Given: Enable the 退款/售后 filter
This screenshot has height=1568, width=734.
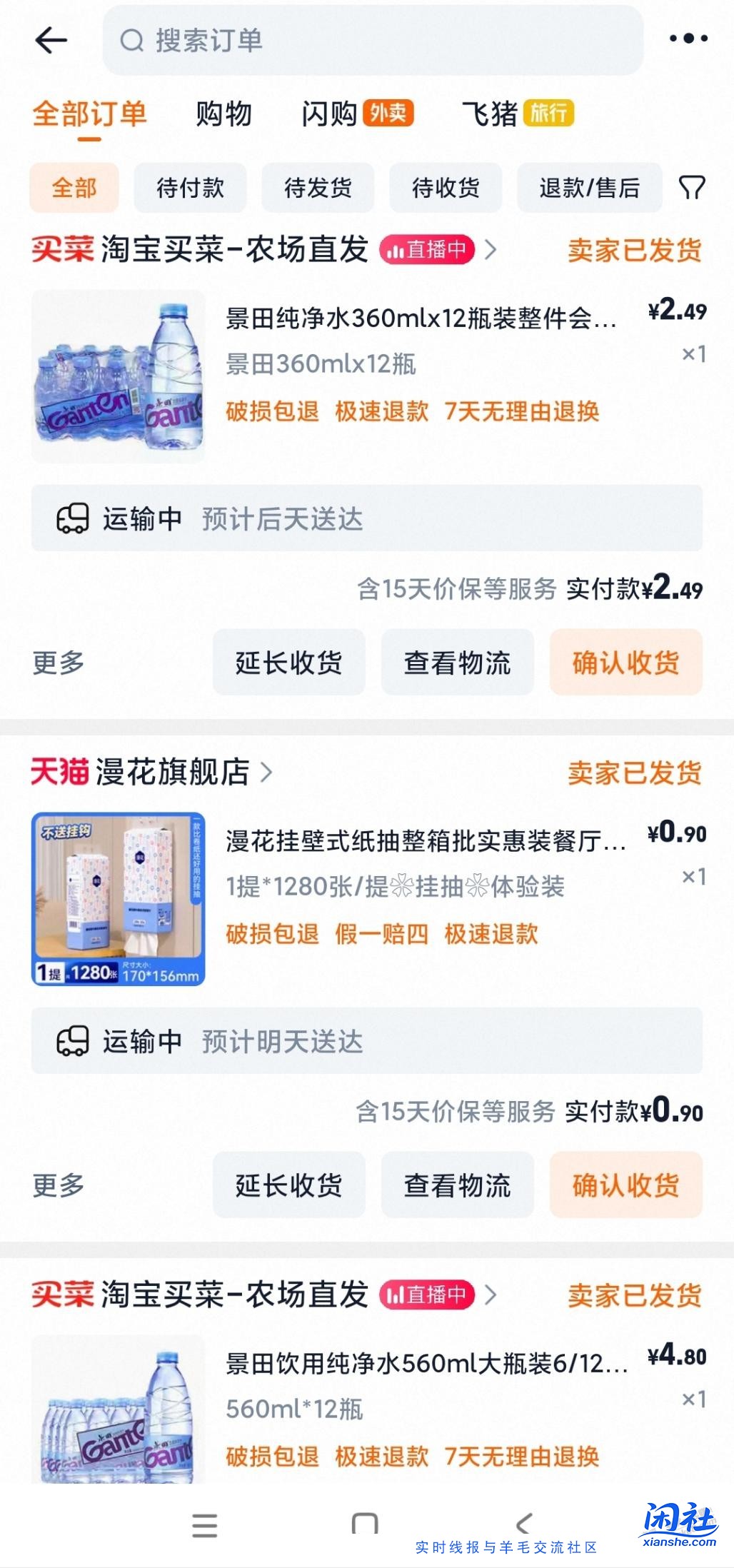Looking at the screenshot, I should [590, 188].
